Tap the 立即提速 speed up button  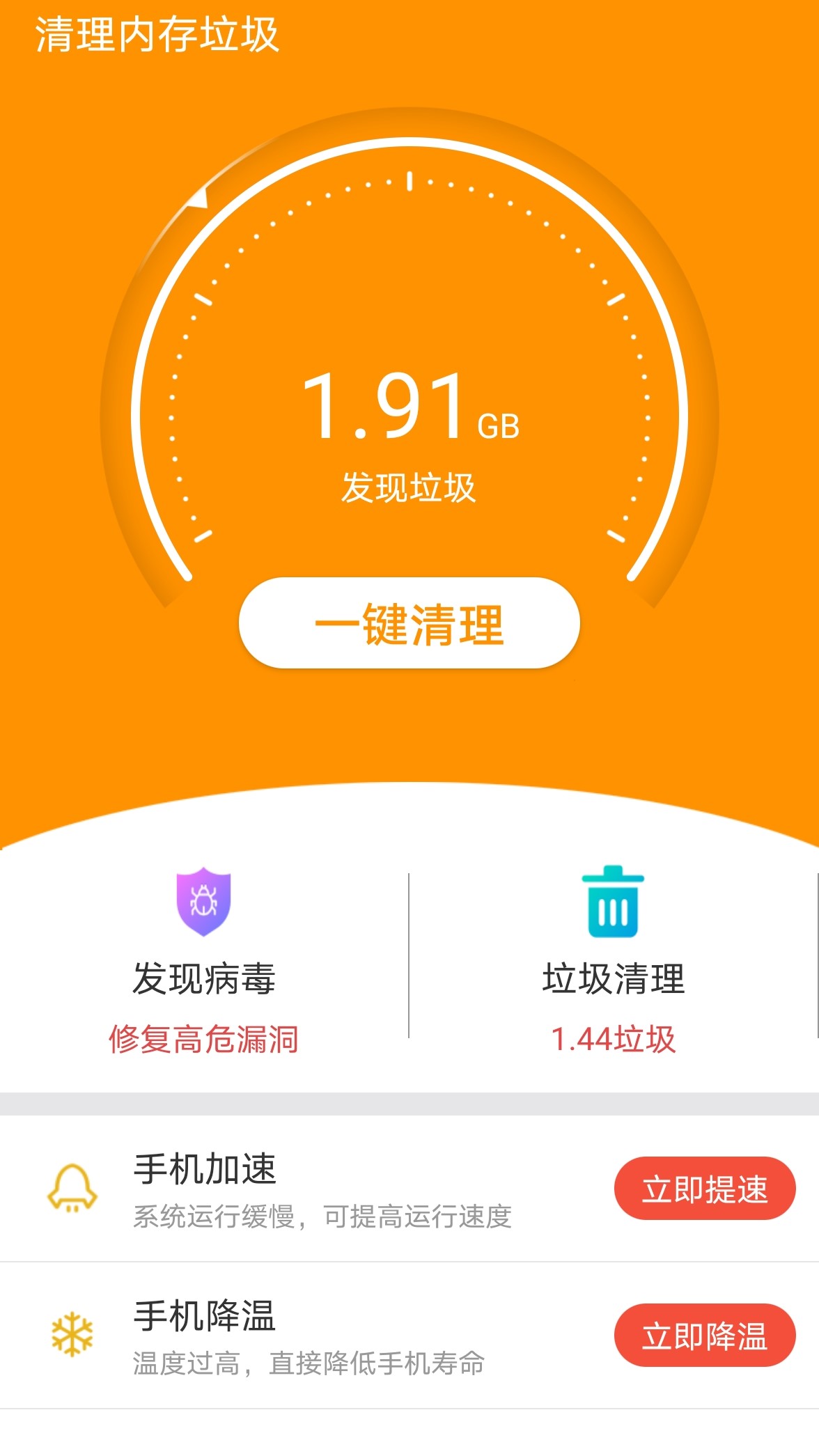click(x=704, y=1189)
